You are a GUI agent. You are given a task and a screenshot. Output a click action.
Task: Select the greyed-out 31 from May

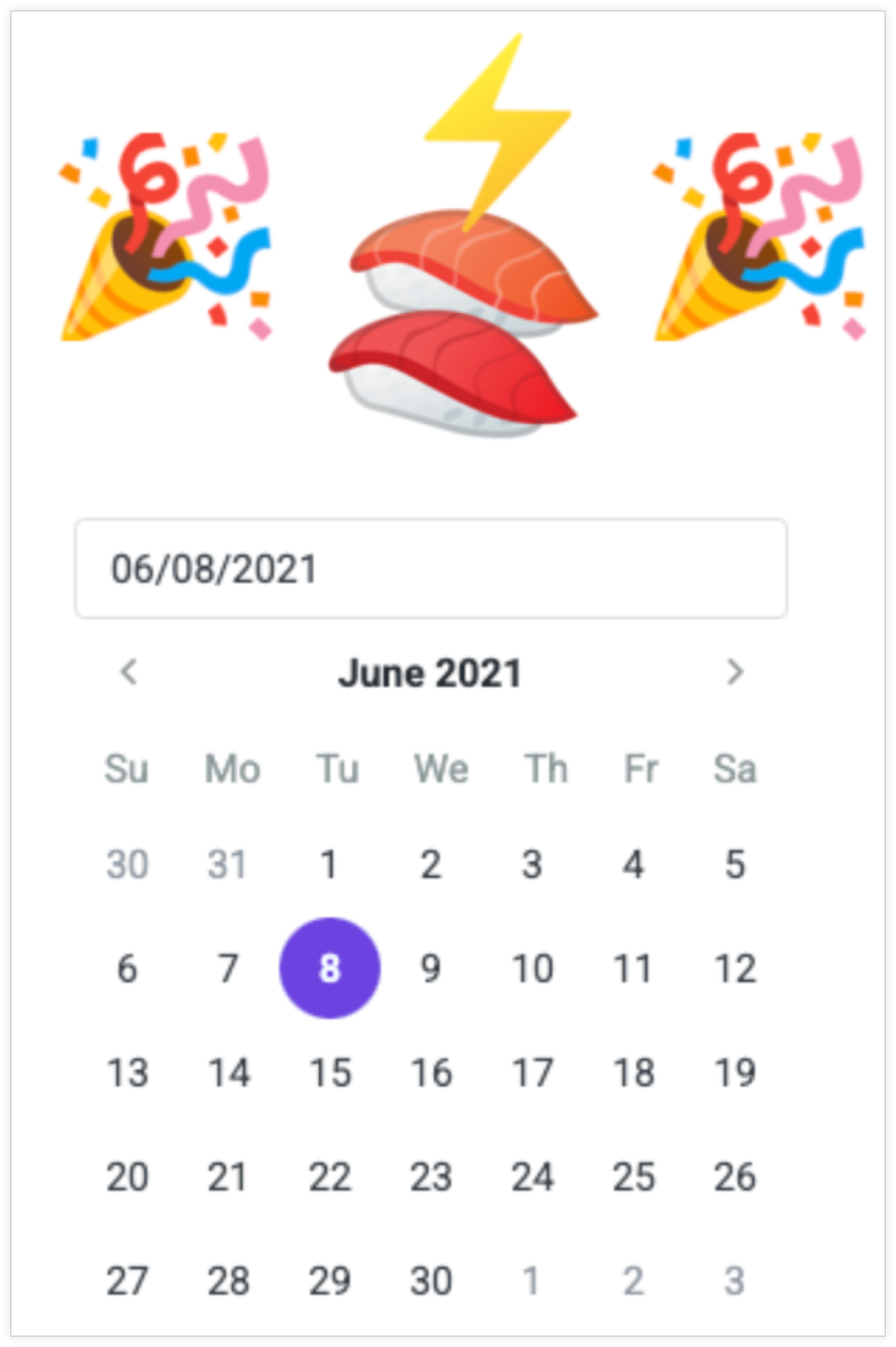[228, 864]
